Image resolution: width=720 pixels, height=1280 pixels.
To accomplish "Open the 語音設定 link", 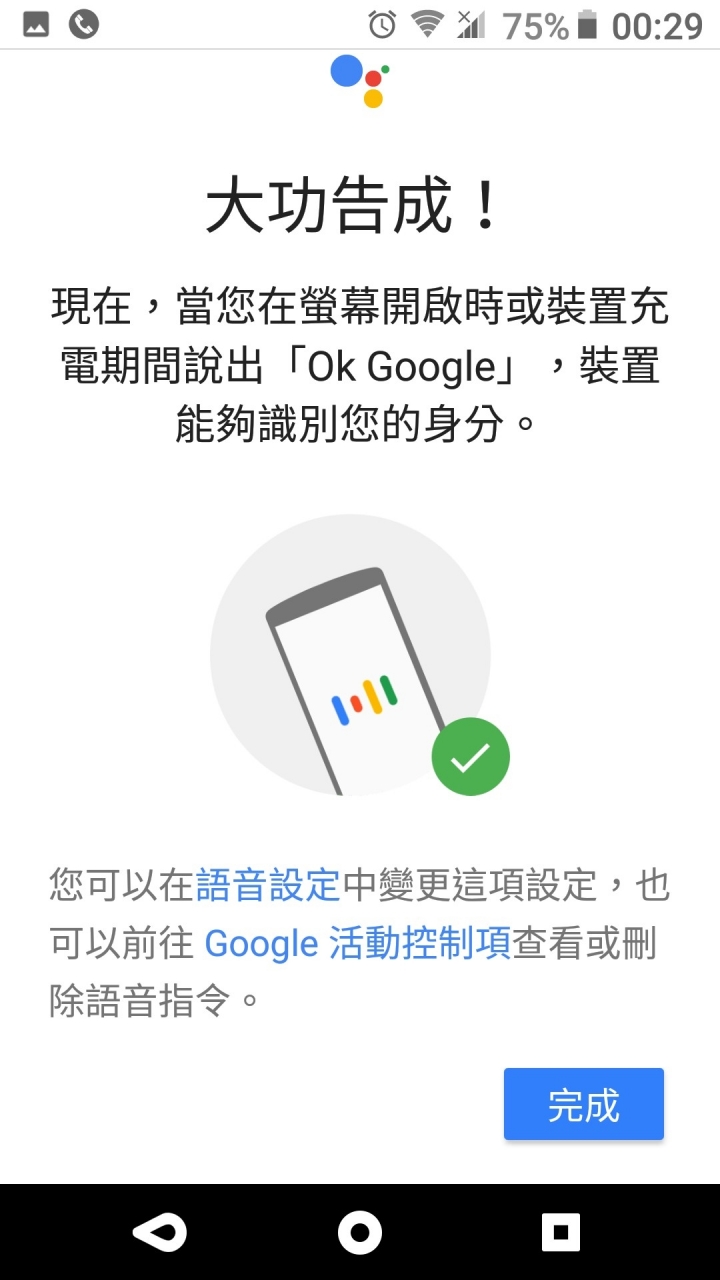I will 268,885.
